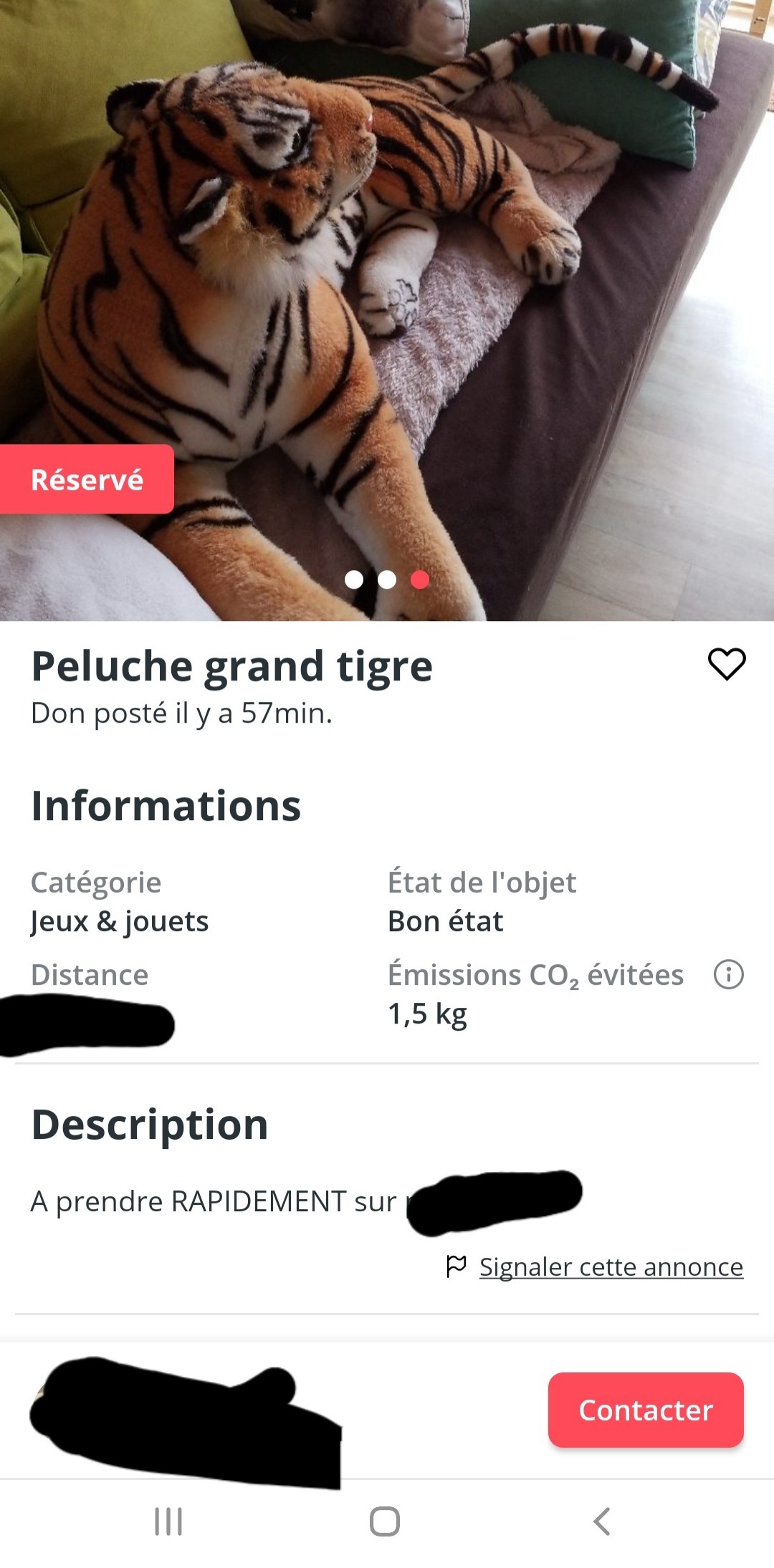Go back with the system back button

pos(602,1521)
